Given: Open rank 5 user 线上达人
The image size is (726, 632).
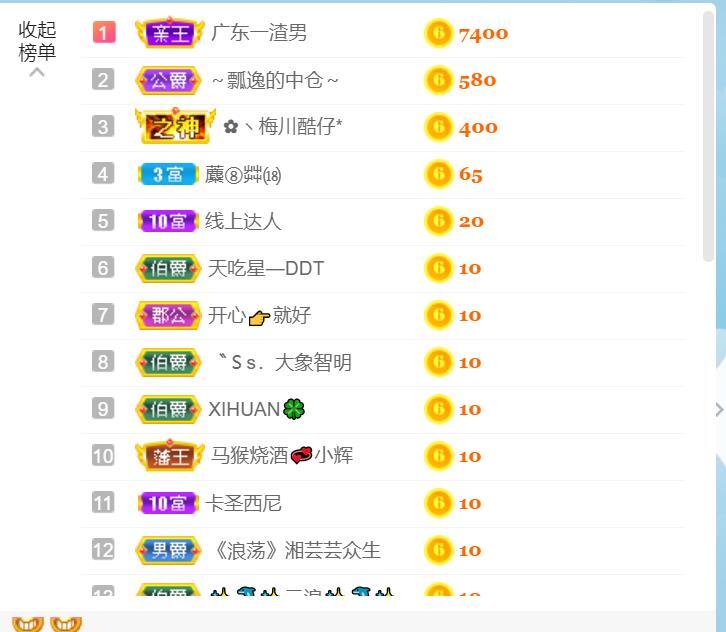Looking at the screenshot, I should (x=243, y=221).
